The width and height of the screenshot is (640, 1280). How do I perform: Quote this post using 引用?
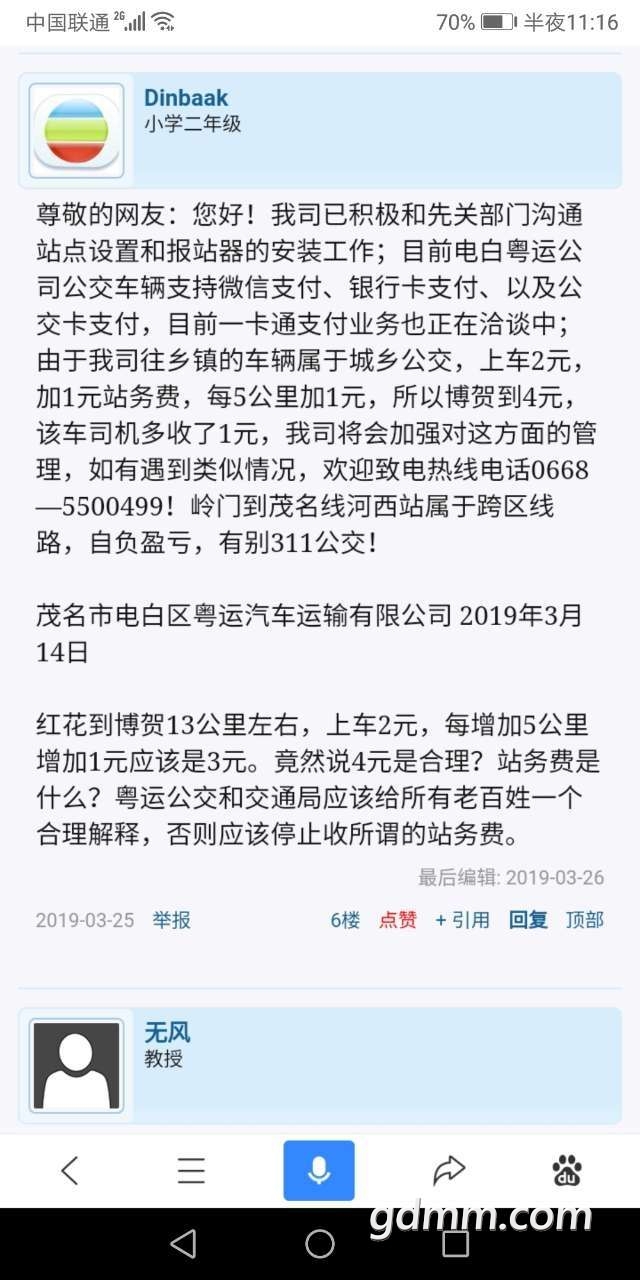coord(462,920)
